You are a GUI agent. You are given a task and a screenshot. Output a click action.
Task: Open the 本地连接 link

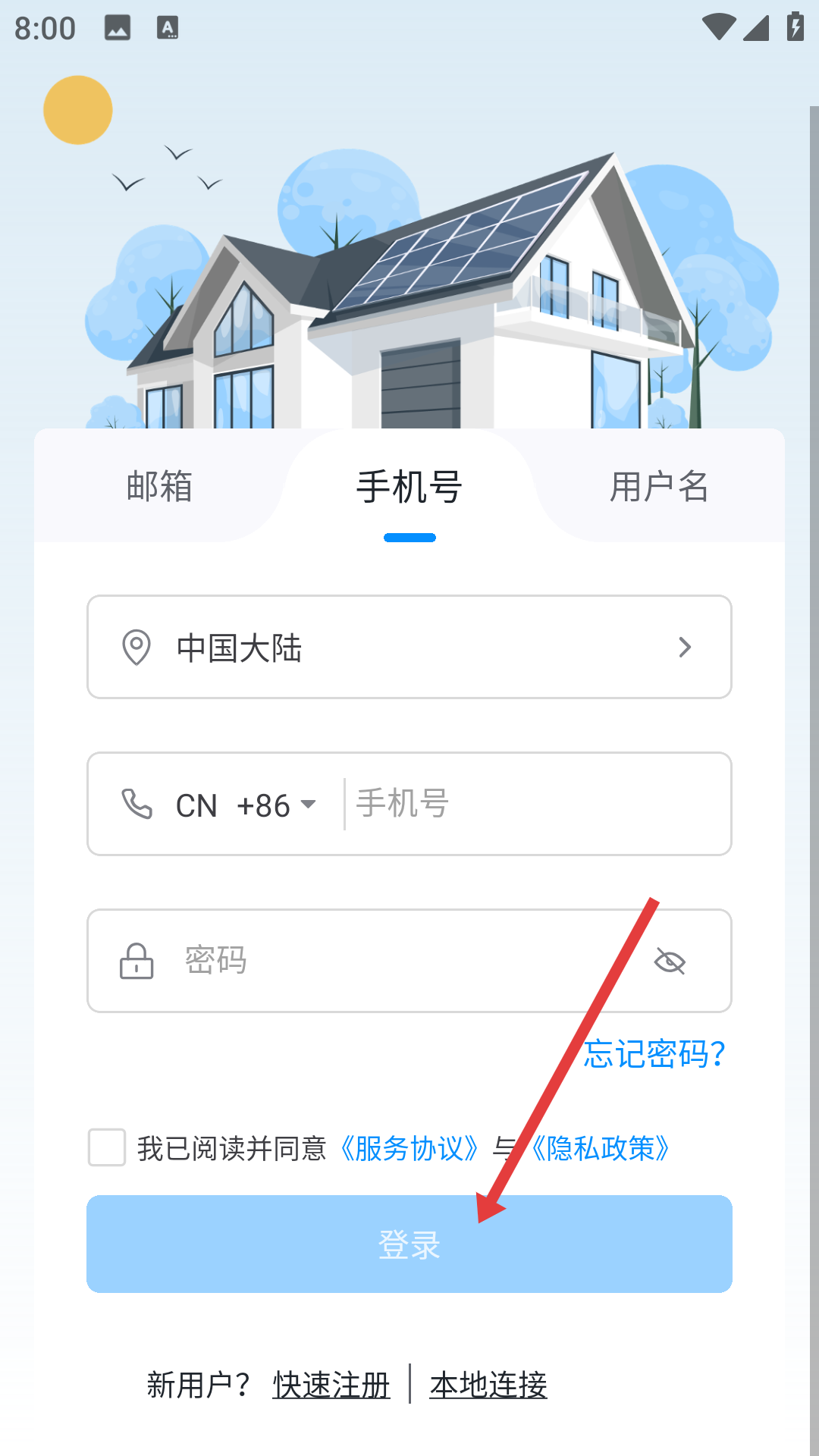pos(488,1385)
